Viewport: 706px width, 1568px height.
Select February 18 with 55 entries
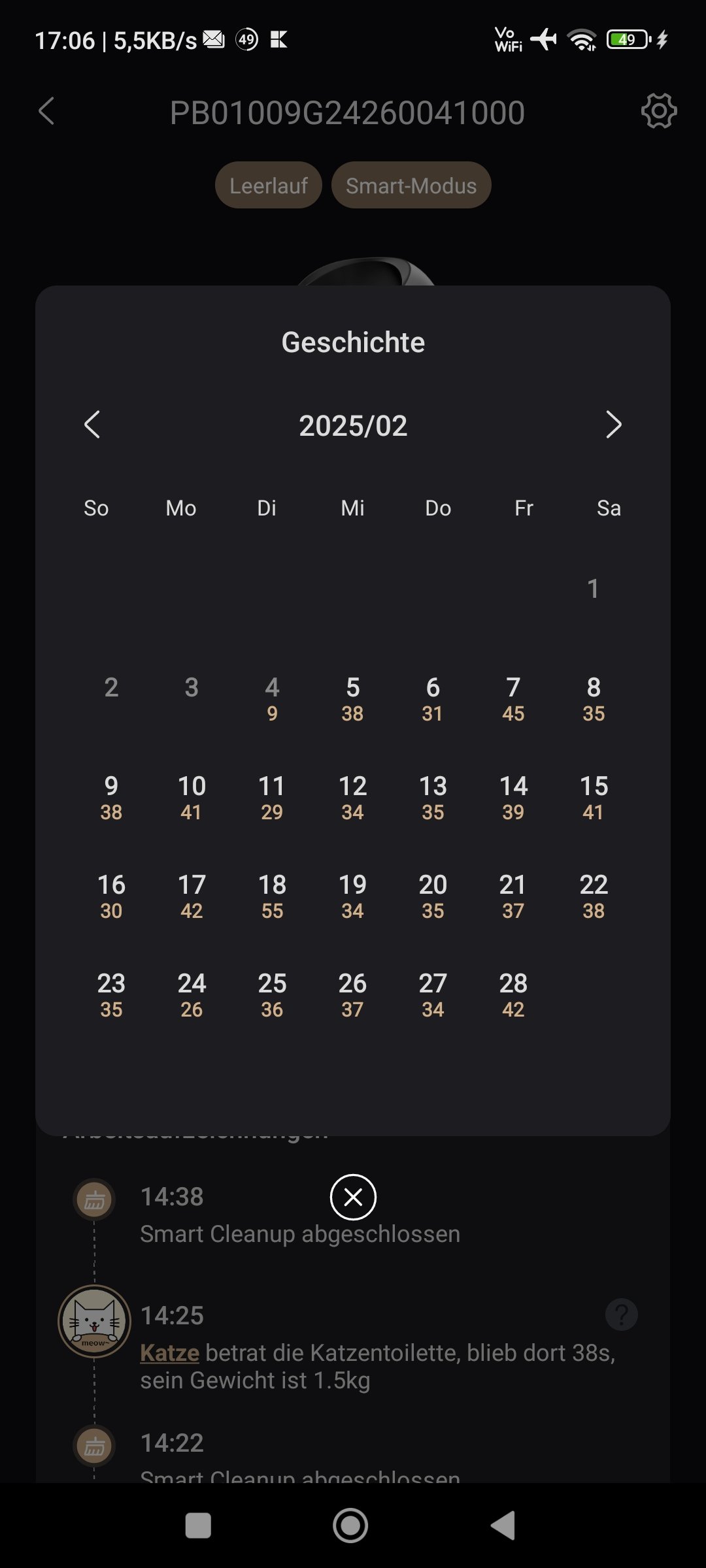(x=272, y=896)
